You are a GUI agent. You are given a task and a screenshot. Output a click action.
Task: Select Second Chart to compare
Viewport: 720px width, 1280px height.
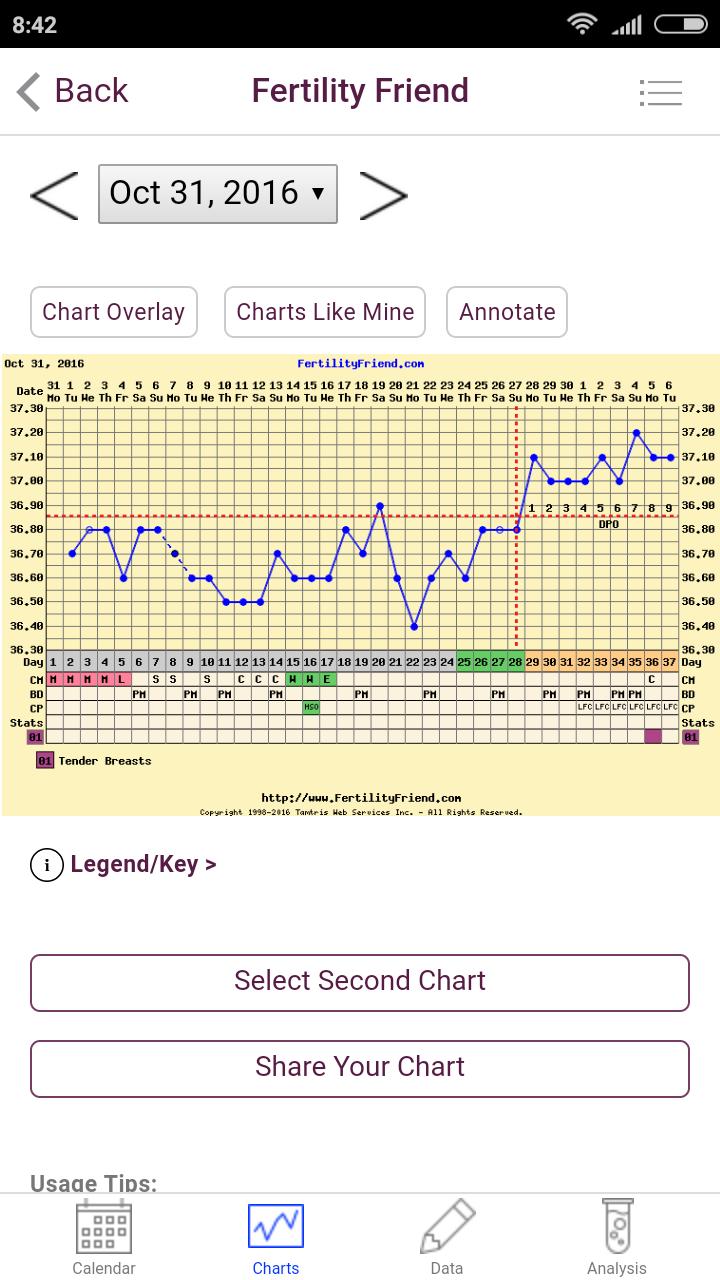360,982
